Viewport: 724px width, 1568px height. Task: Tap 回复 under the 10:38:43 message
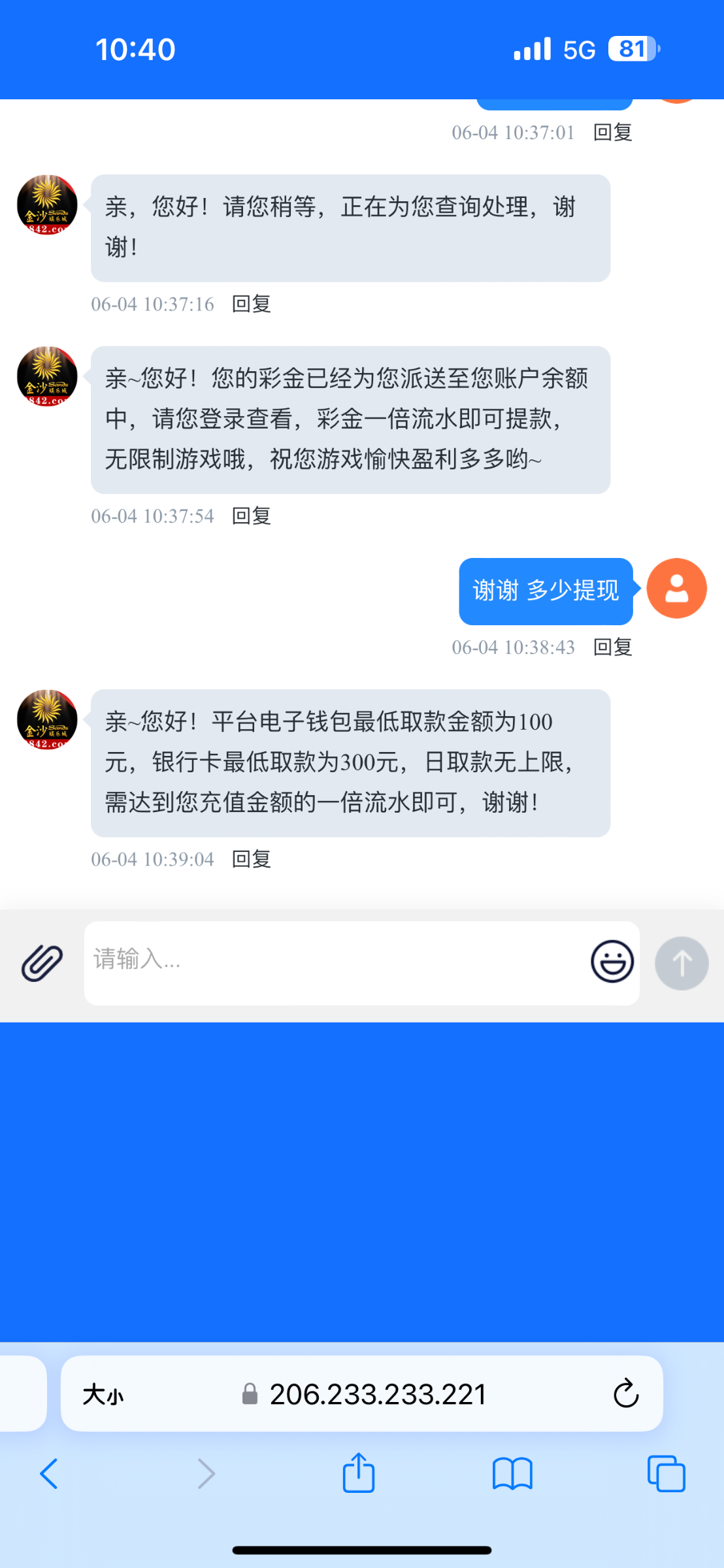click(x=612, y=647)
